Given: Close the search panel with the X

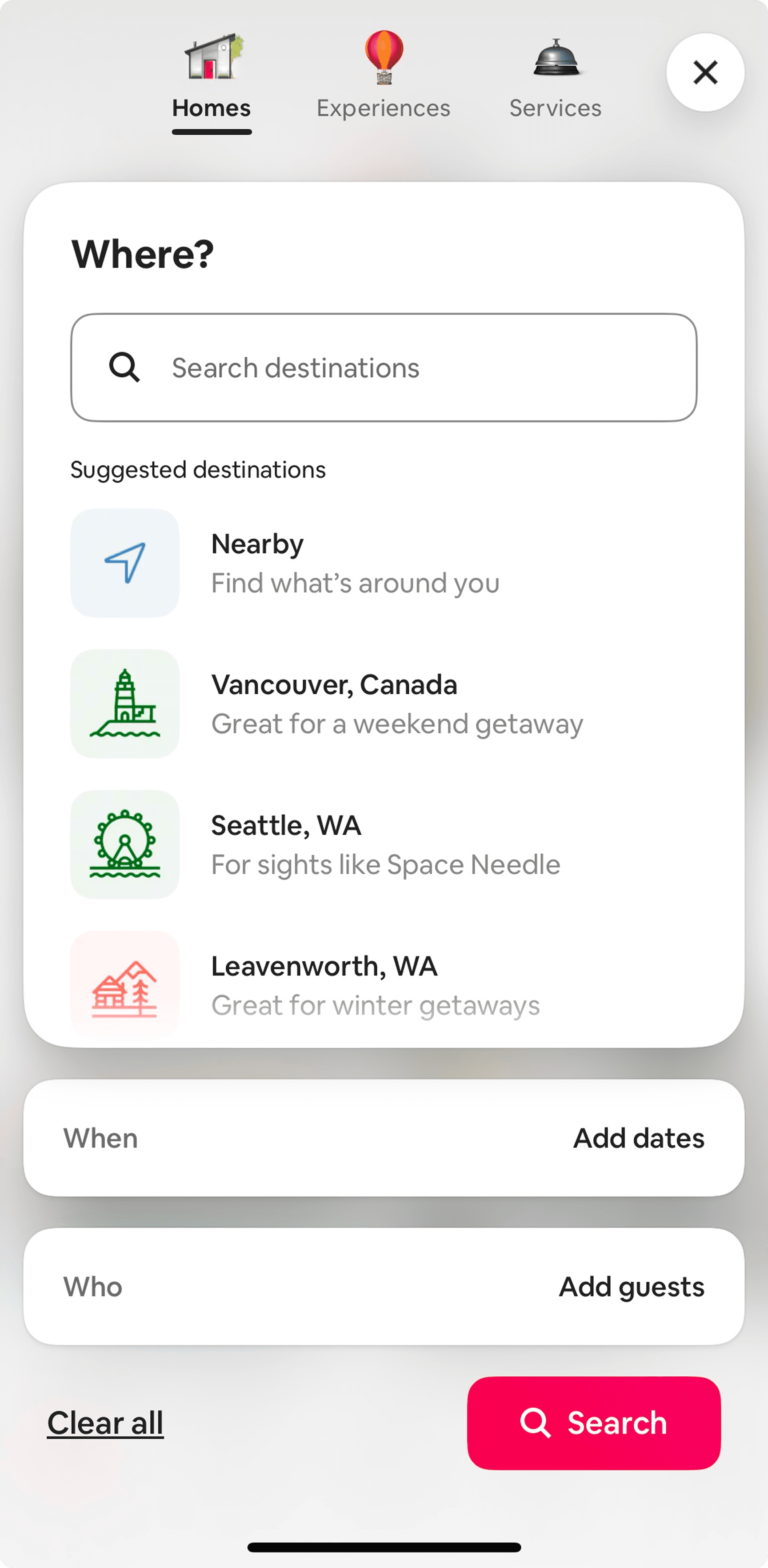Looking at the screenshot, I should 705,72.
